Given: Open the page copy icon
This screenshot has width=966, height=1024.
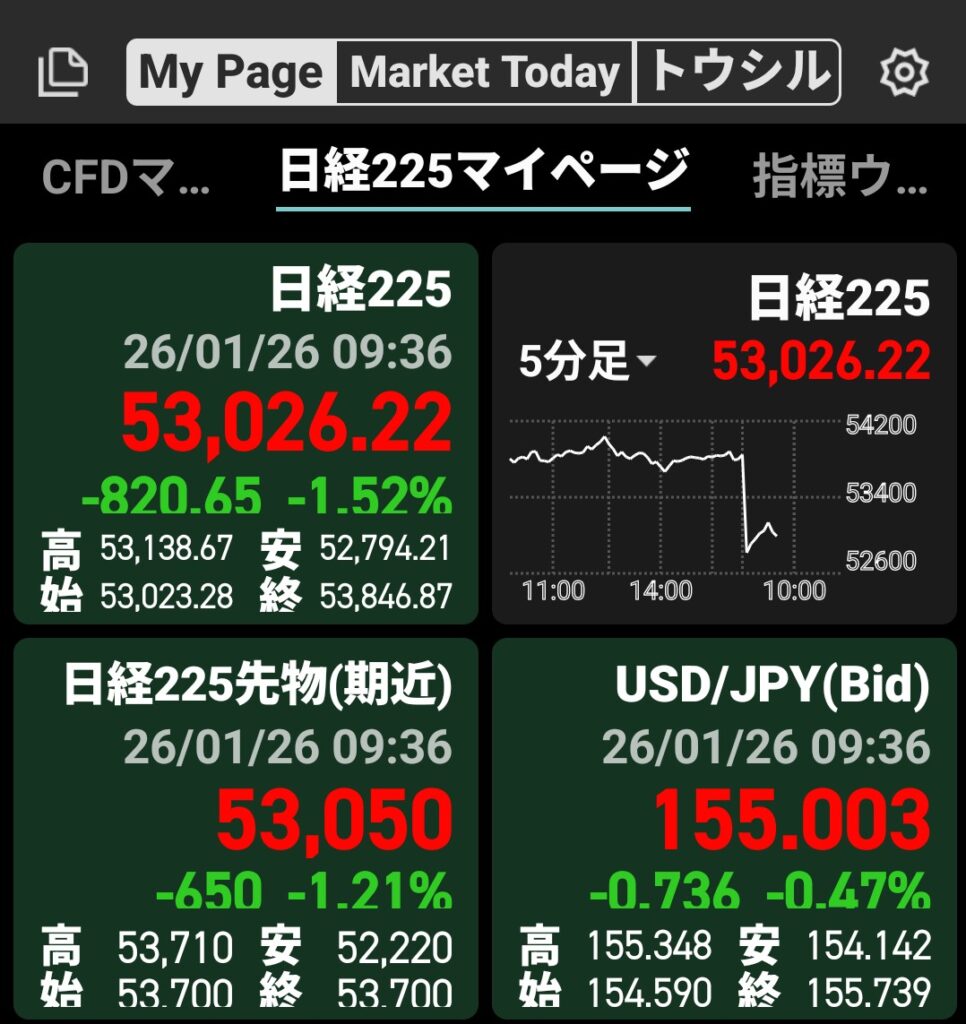Looking at the screenshot, I should [x=63, y=73].
